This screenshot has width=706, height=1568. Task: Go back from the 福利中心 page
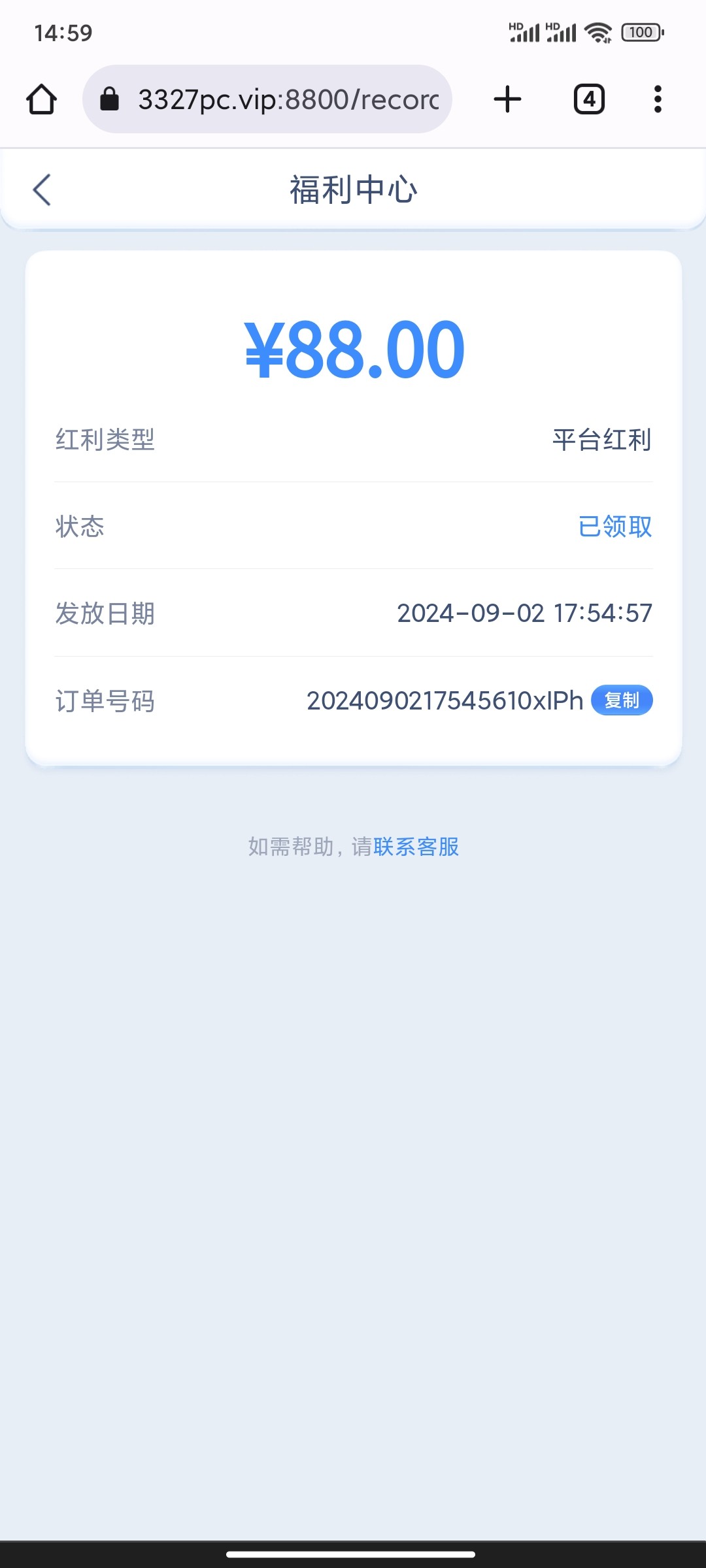42,190
